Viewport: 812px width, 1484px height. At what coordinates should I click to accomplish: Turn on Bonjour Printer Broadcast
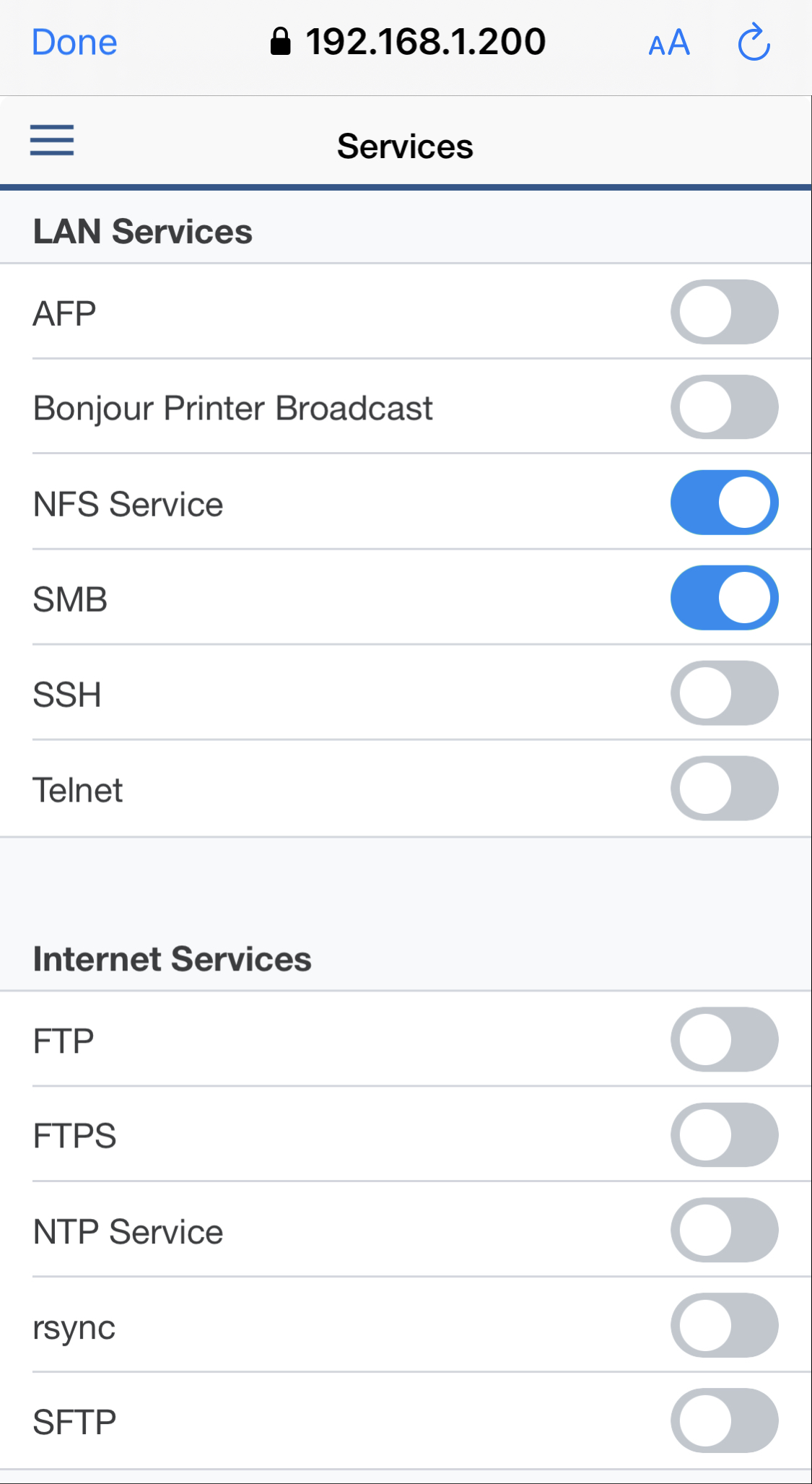(x=724, y=407)
